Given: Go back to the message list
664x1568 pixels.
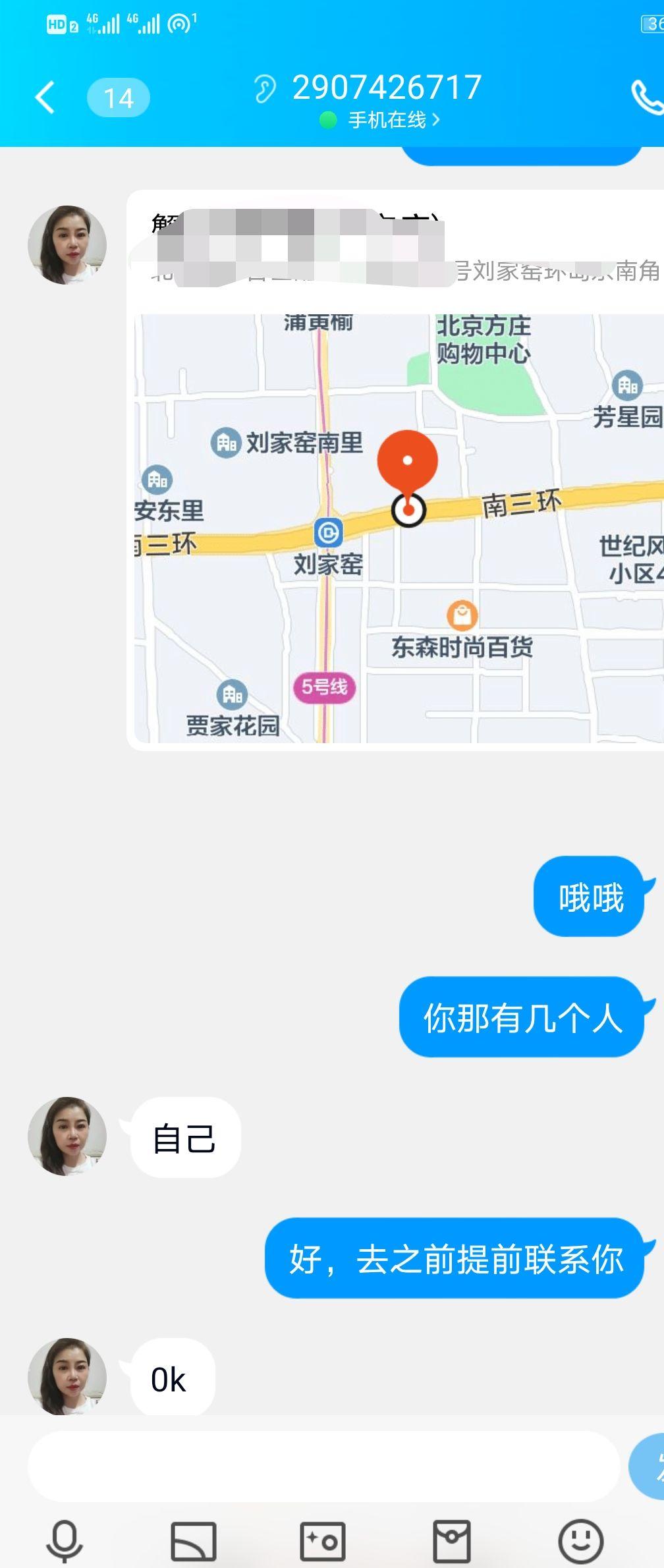Looking at the screenshot, I should click(x=45, y=98).
